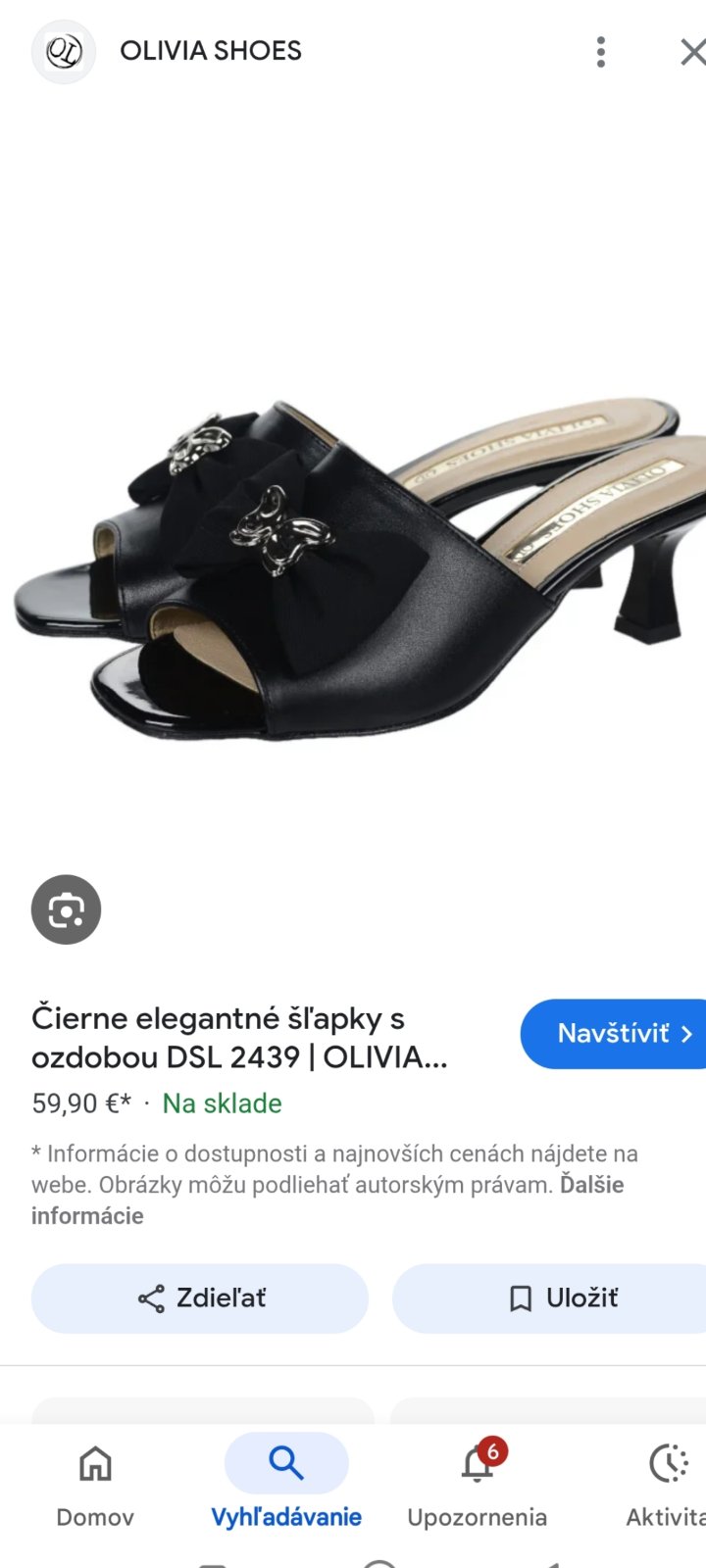Viewport: 706px width, 1568px height.
Task: Open the three-dot overflow menu
Action: 600,52
